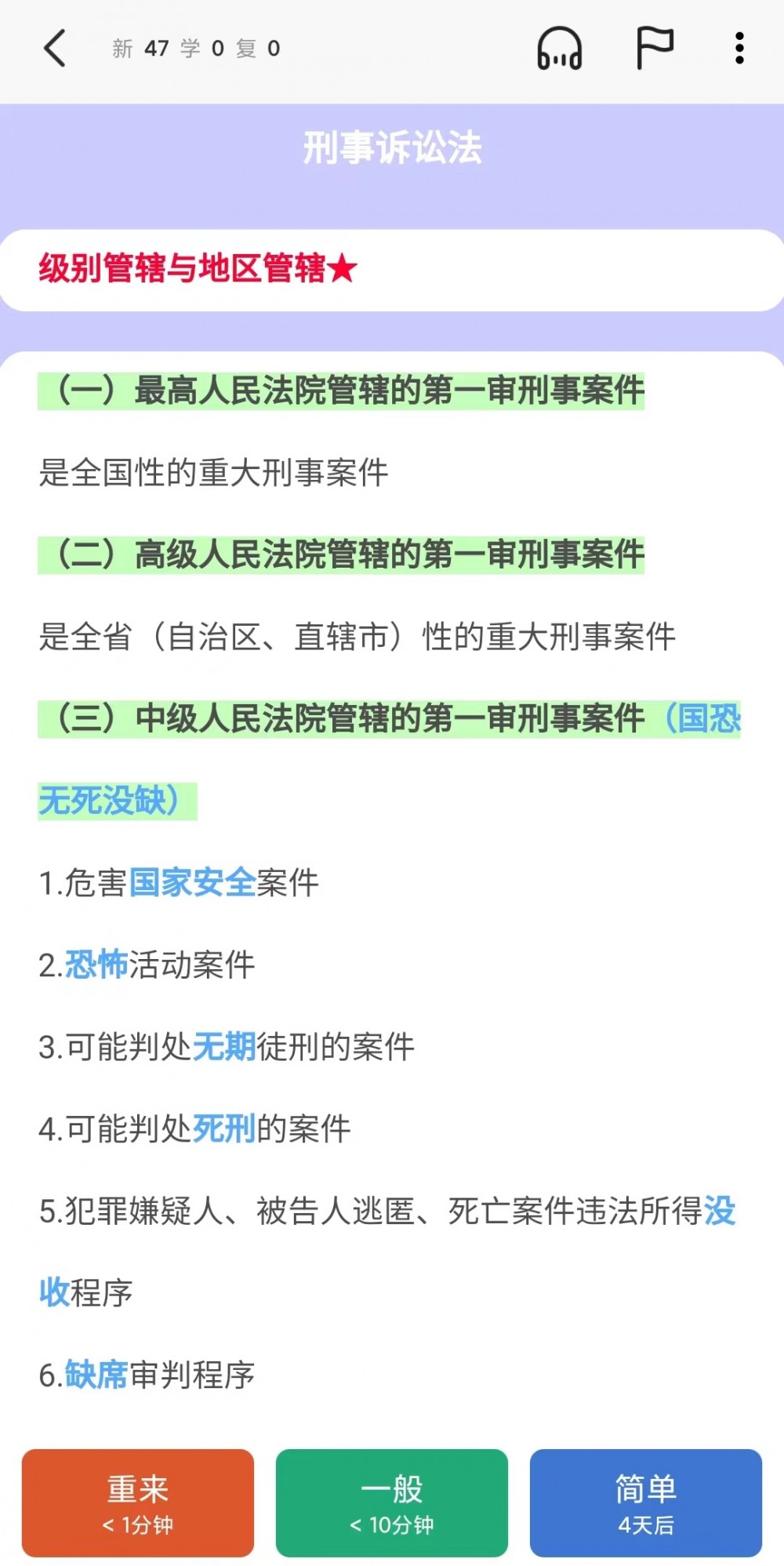Rate the card as 一般

pyautogui.click(x=392, y=1502)
